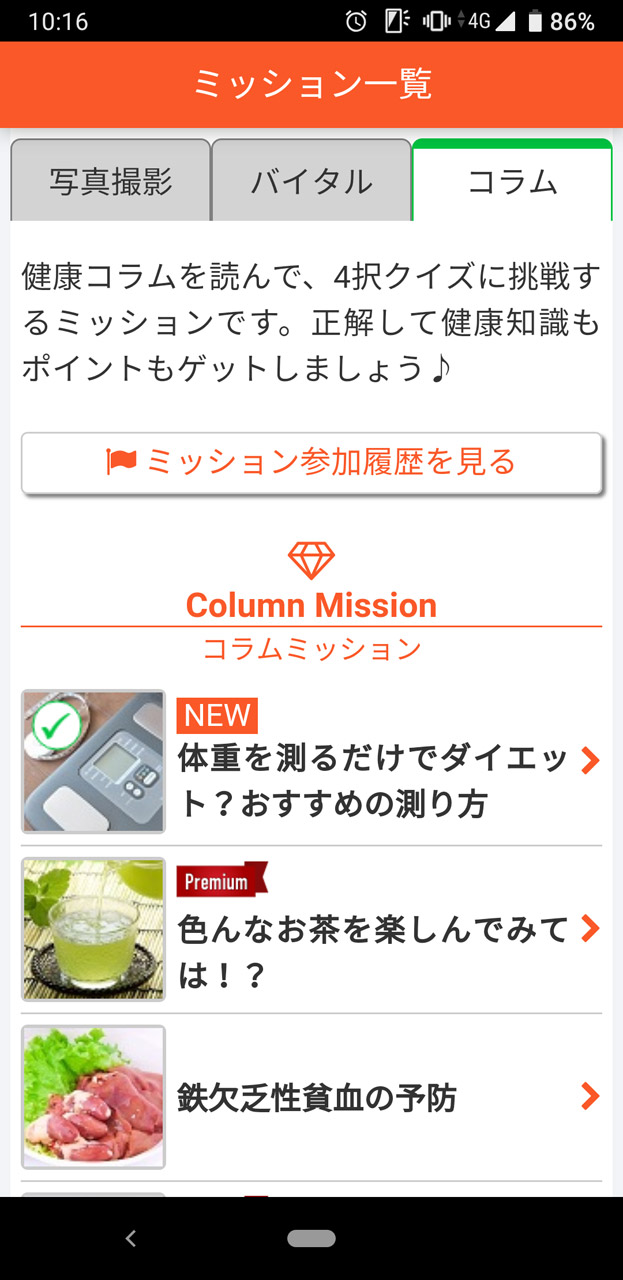Switch to the 写真撮影 tab
This screenshot has height=1280, width=623.
point(111,181)
